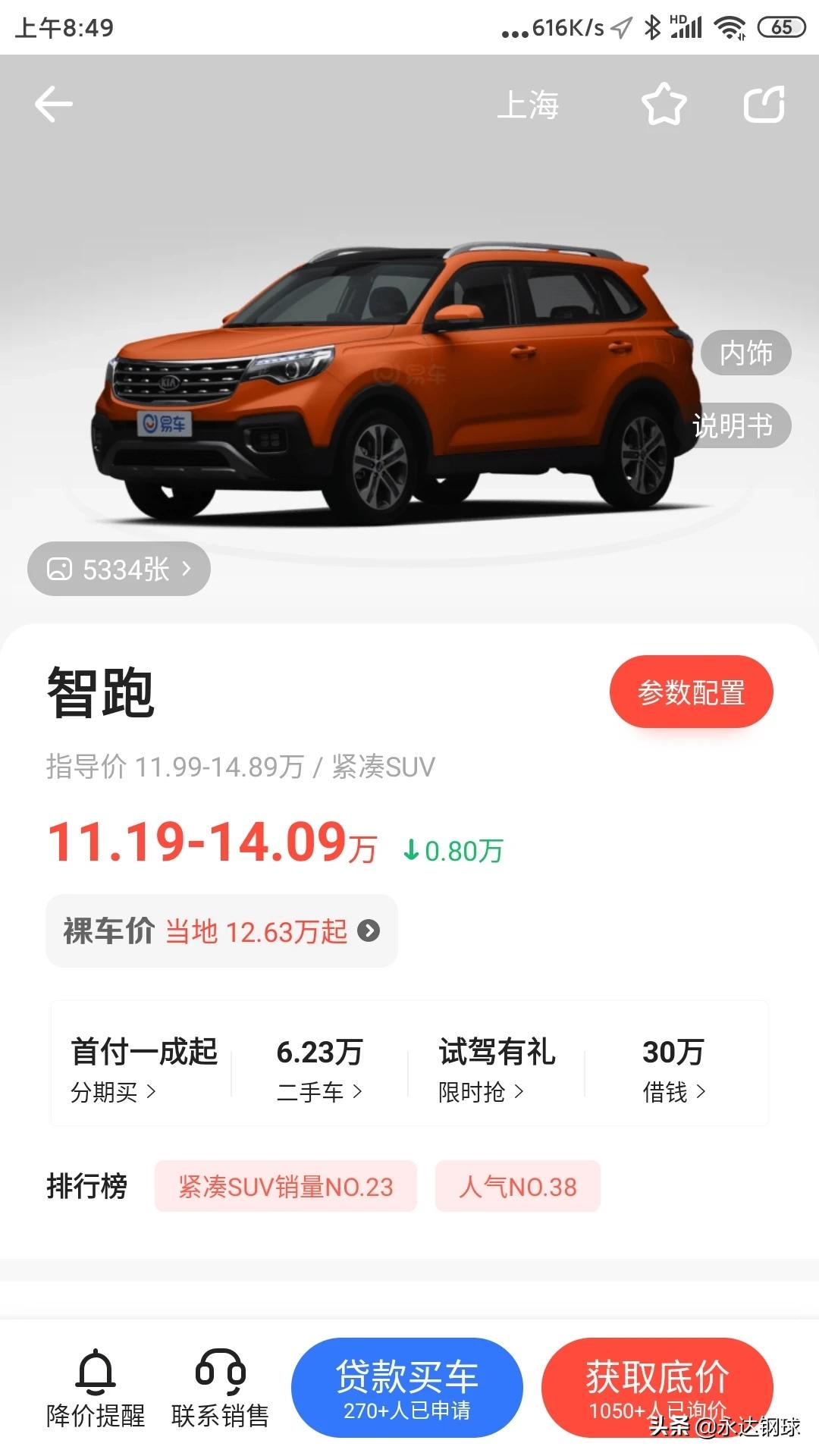Tap 贷款买车 to apply for loan

[x=407, y=1388]
